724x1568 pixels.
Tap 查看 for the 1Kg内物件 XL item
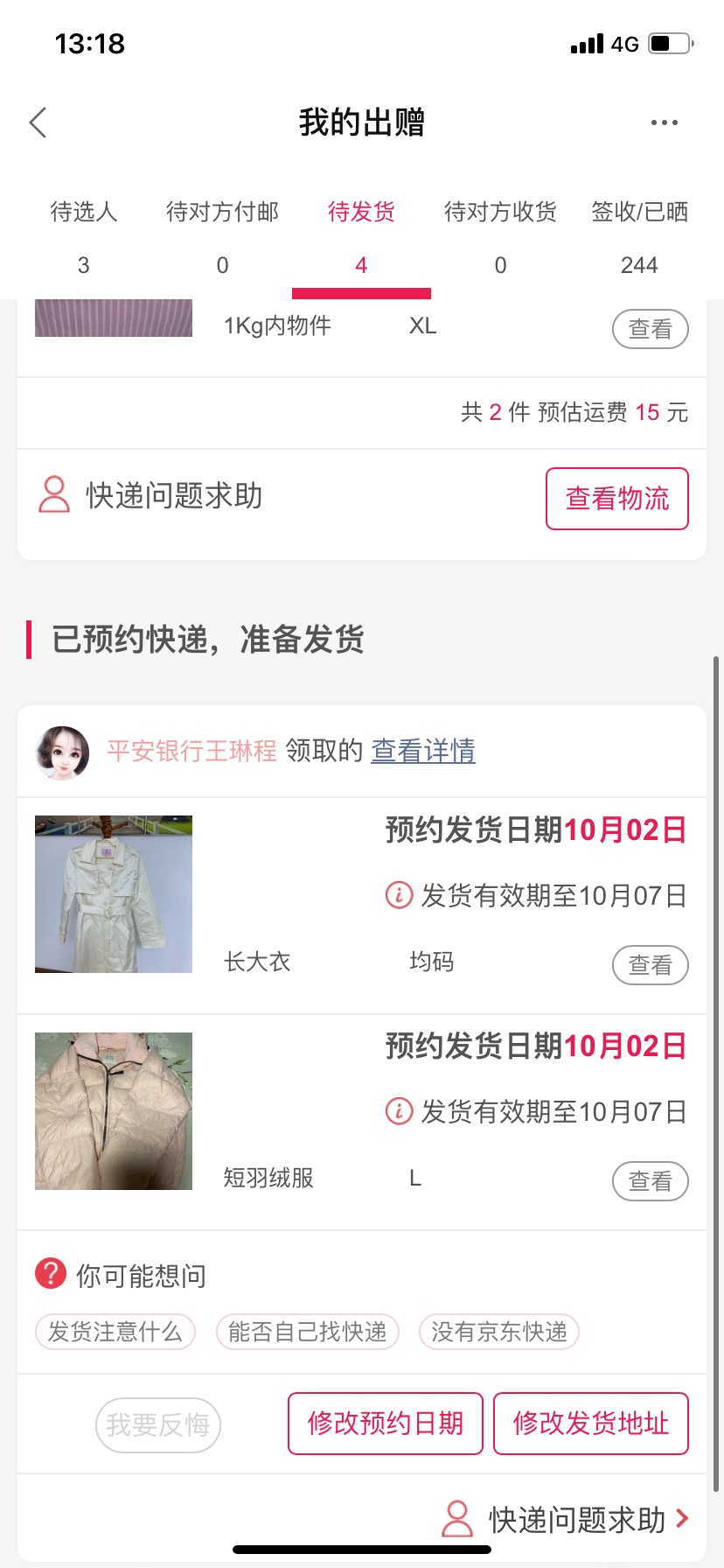coord(650,329)
